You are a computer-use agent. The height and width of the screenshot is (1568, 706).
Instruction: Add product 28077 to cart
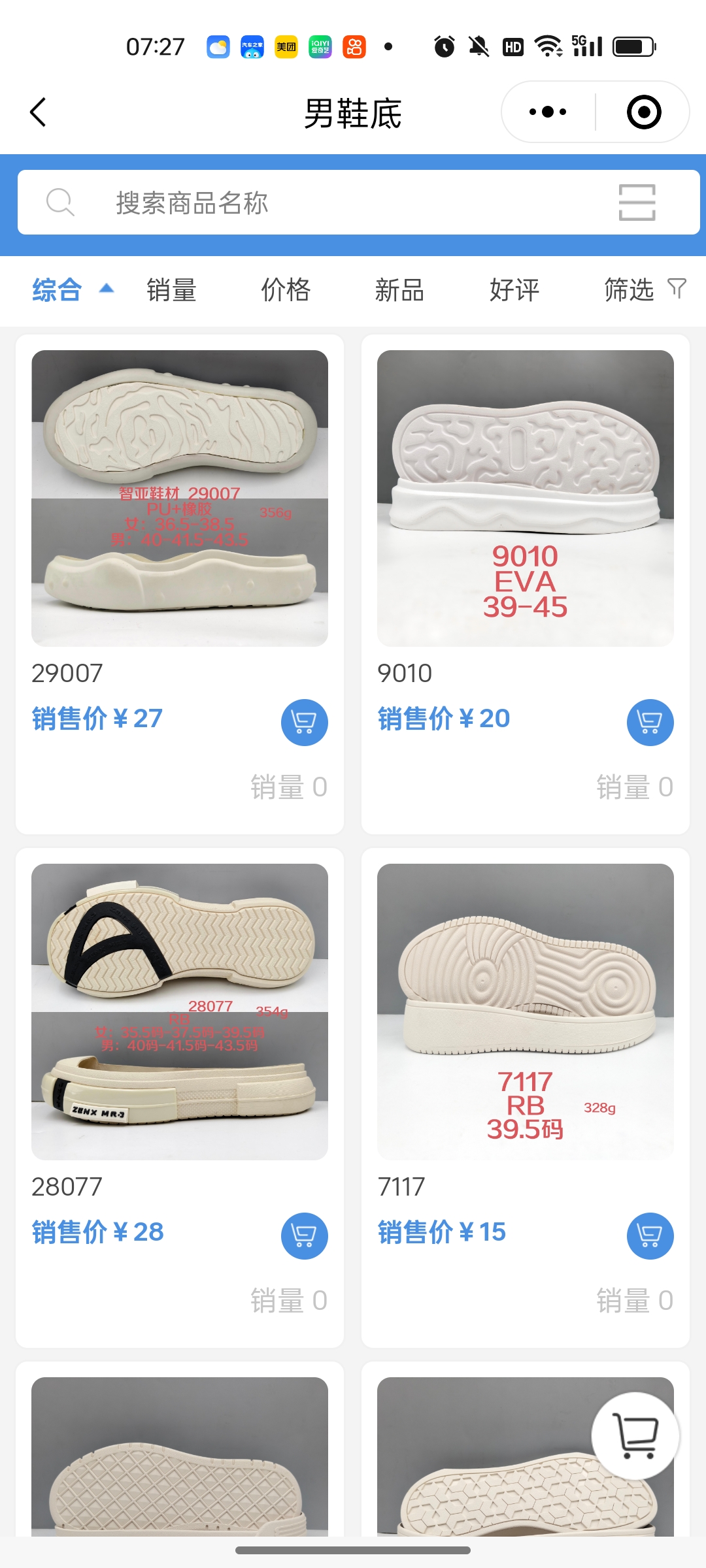pos(304,1235)
